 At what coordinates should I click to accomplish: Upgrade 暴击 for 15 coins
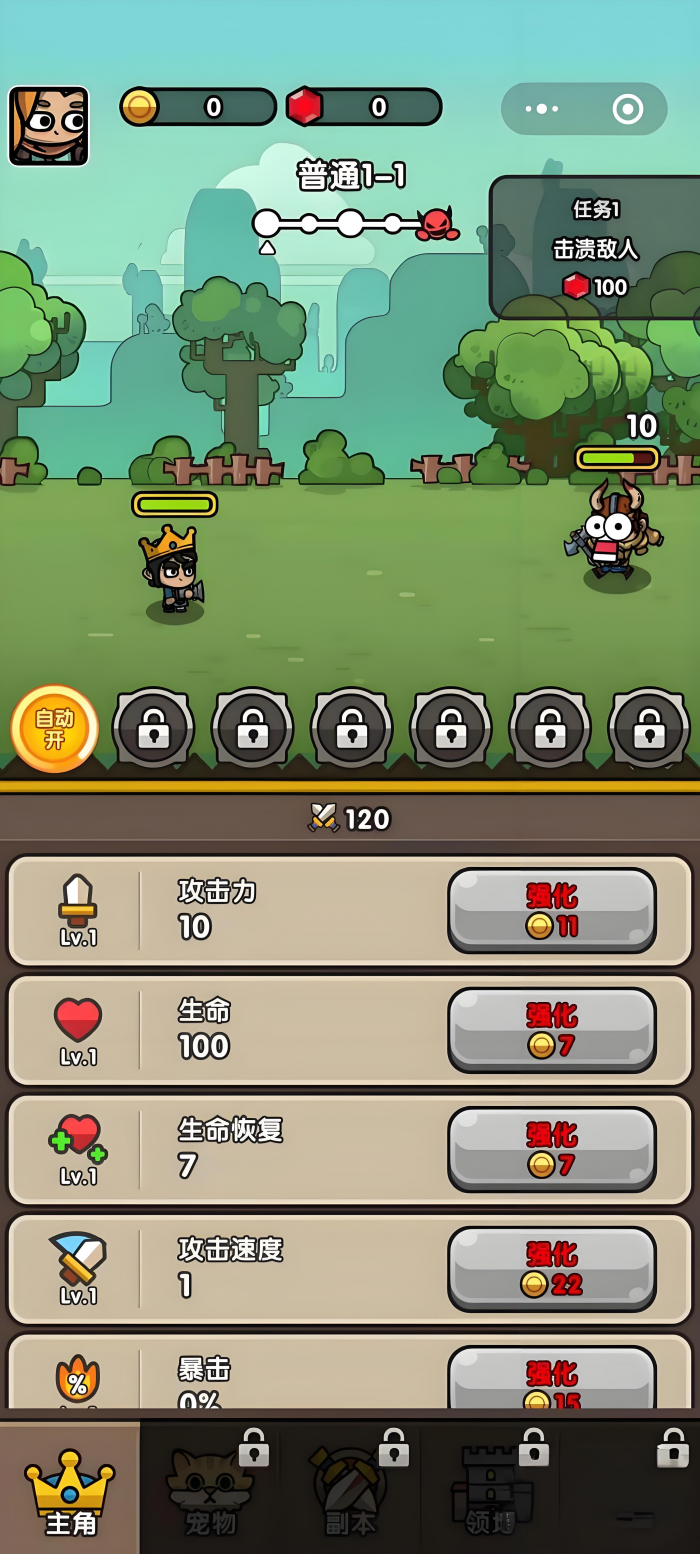(551, 1380)
